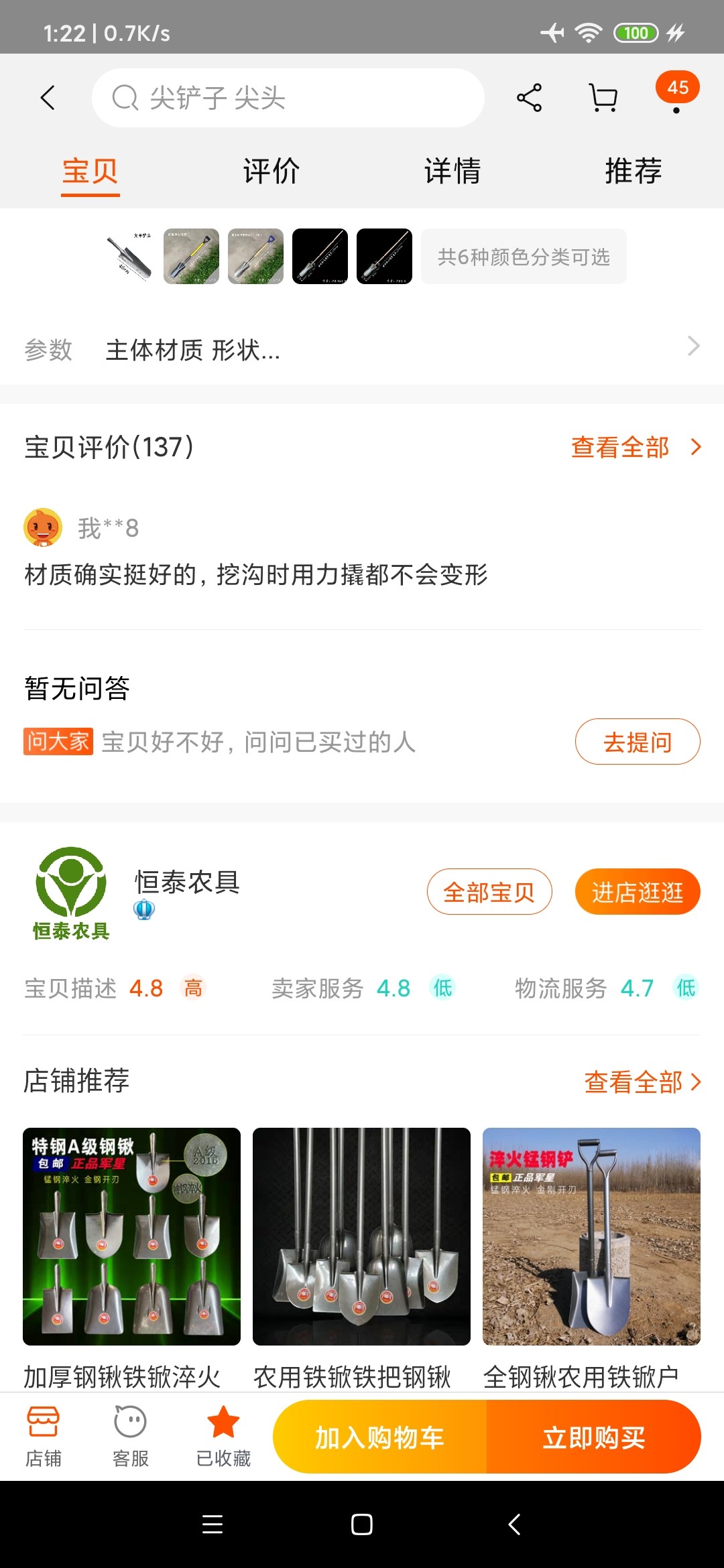Expand the 参数 specifications row
Image resolution: width=724 pixels, height=1568 pixels.
pyautogui.click(x=362, y=349)
